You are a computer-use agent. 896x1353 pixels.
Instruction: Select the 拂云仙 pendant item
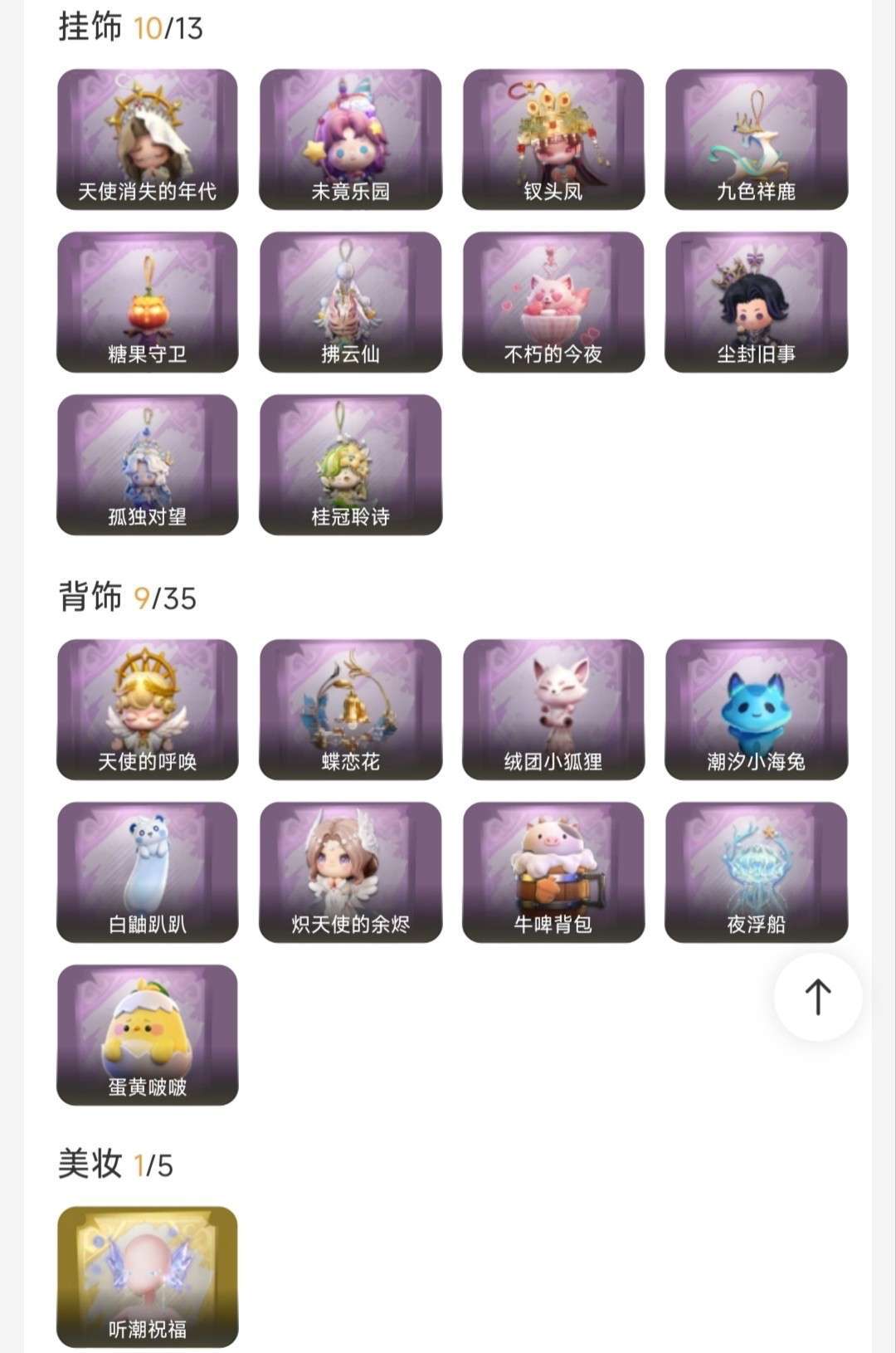[350, 301]
